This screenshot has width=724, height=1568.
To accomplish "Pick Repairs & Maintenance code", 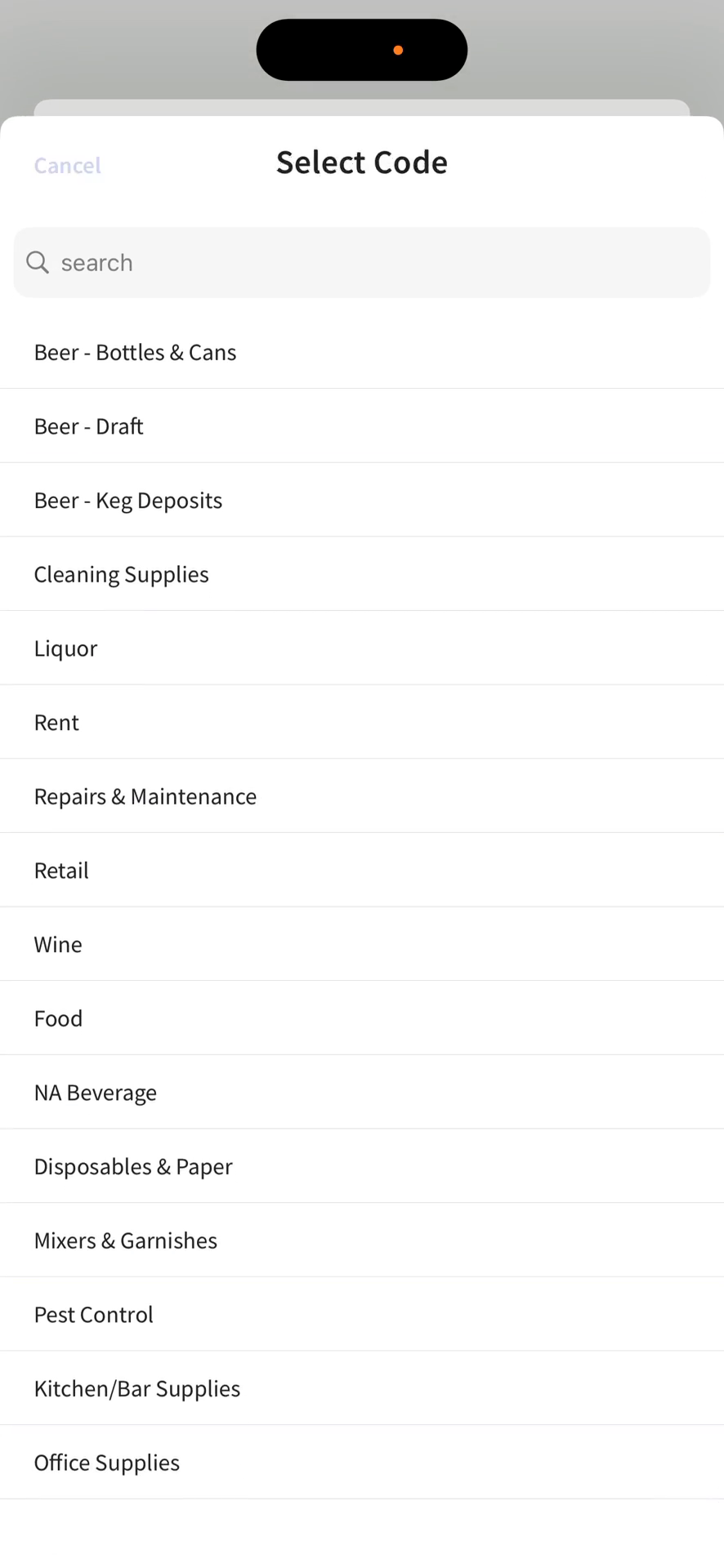I will click(362, 796).
